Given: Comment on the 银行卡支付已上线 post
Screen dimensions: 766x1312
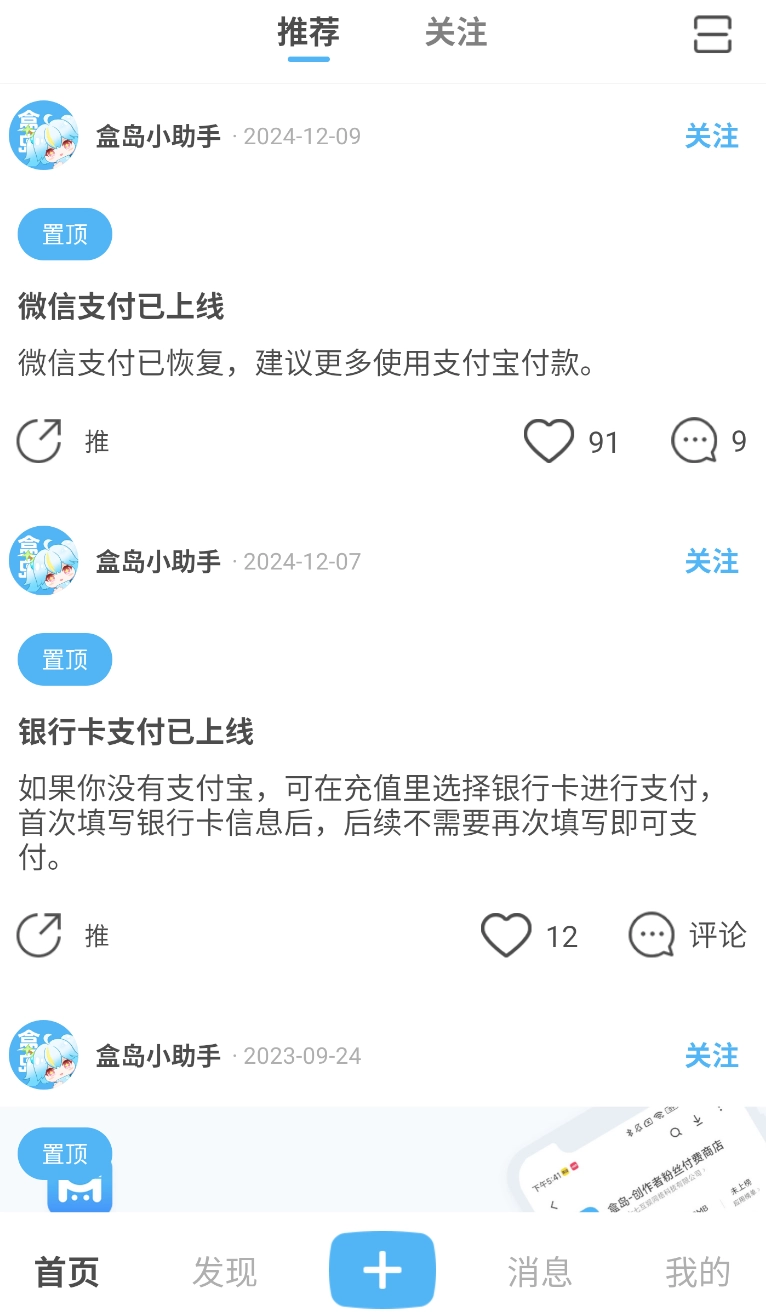Looking at the screenshot, I should [652, 936].
